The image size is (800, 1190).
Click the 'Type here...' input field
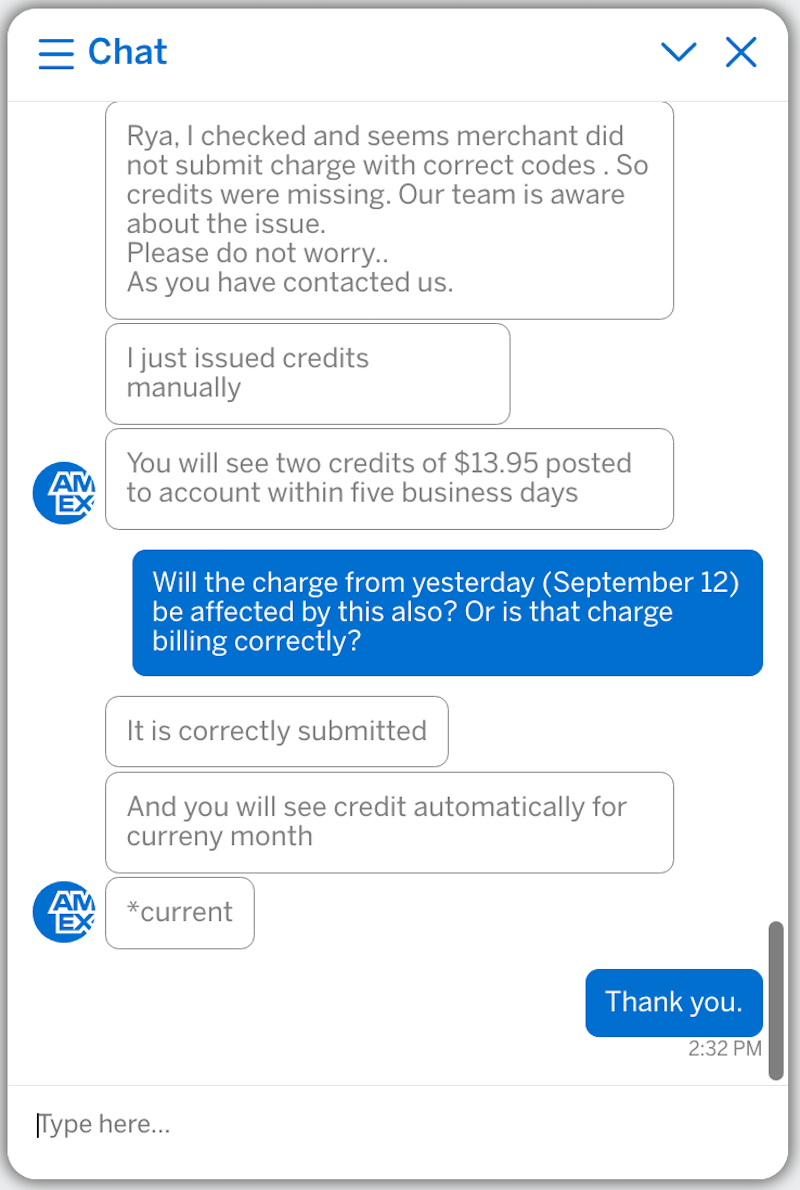(104, 1124)
